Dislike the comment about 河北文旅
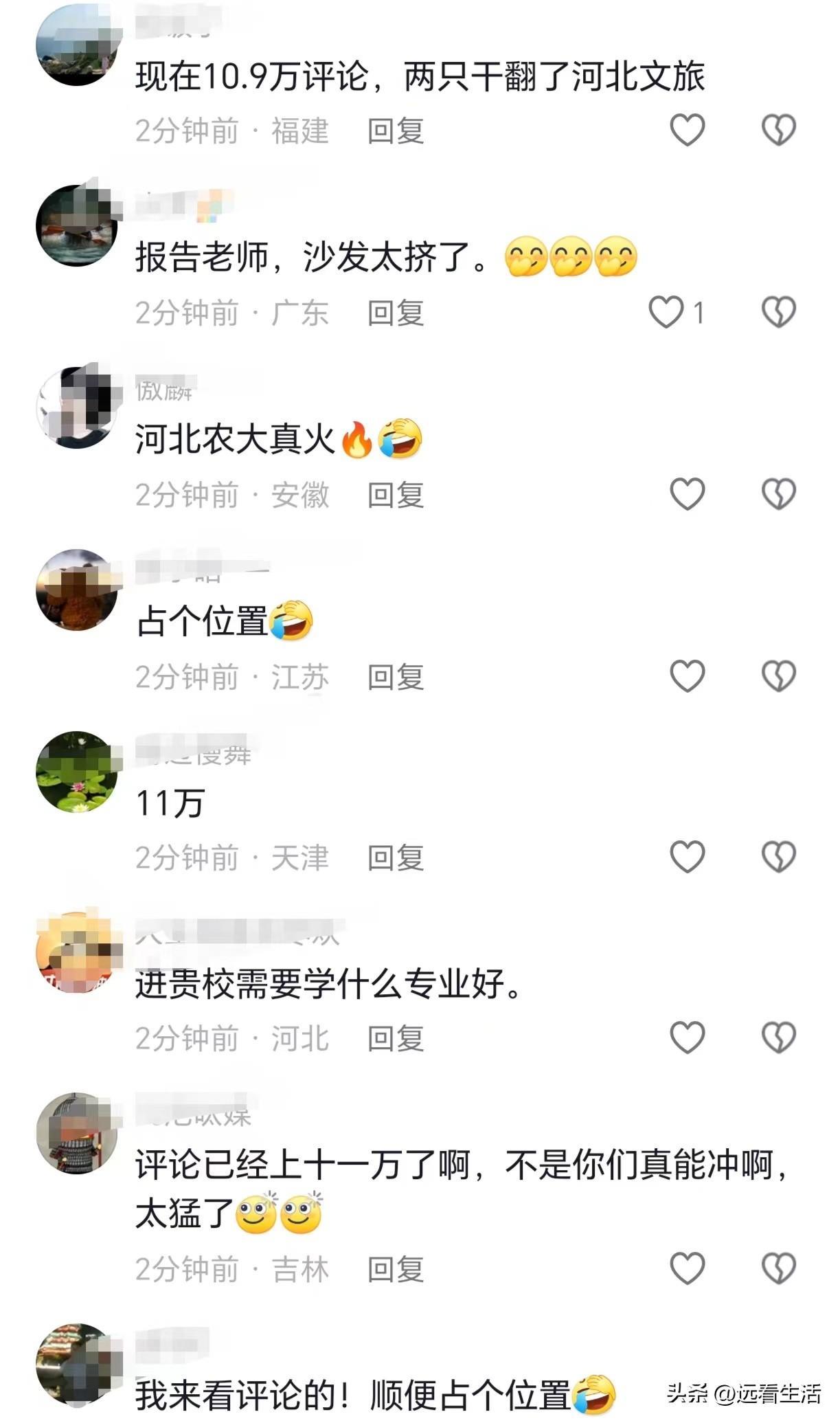 (x=778, y=130)
